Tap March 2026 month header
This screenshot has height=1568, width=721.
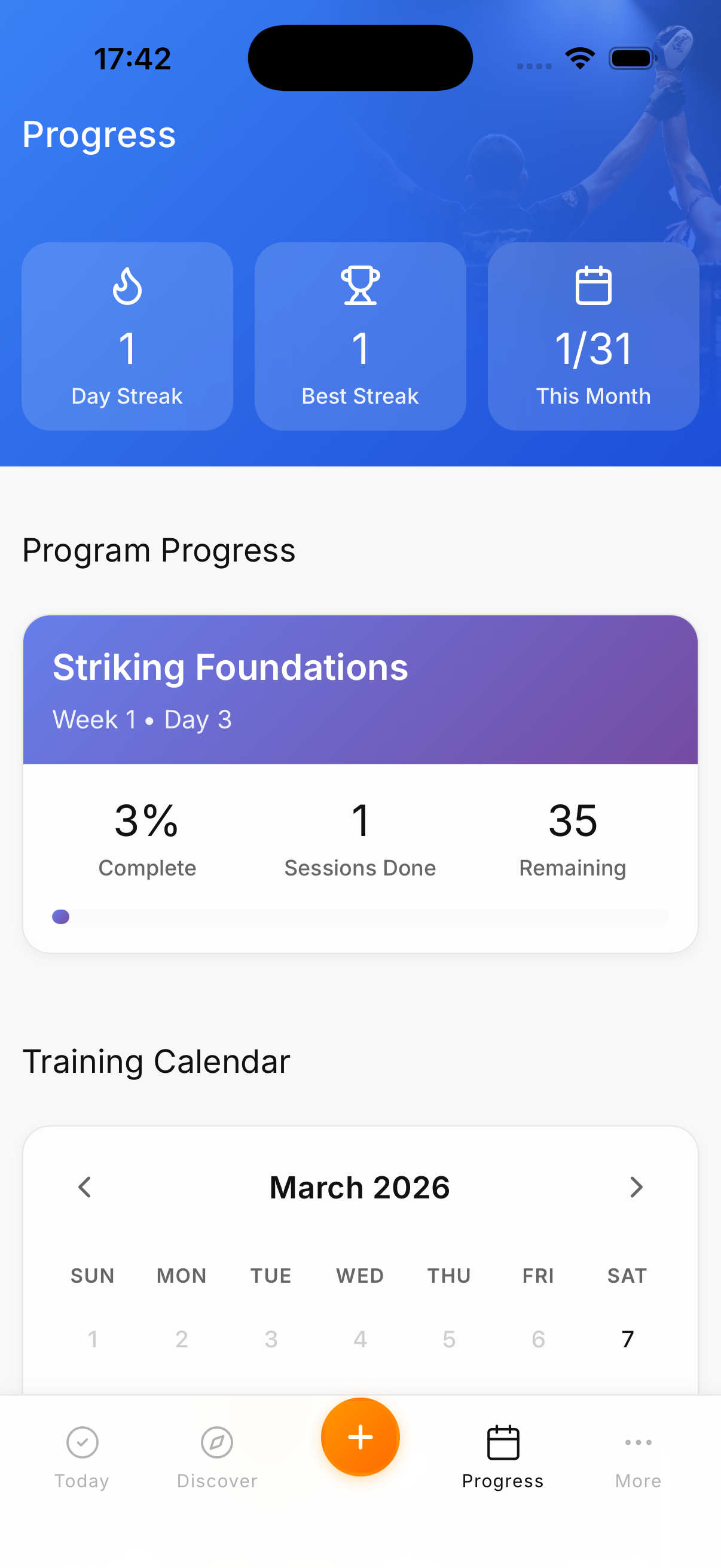pyautogui.click(x=360, y=1186)
